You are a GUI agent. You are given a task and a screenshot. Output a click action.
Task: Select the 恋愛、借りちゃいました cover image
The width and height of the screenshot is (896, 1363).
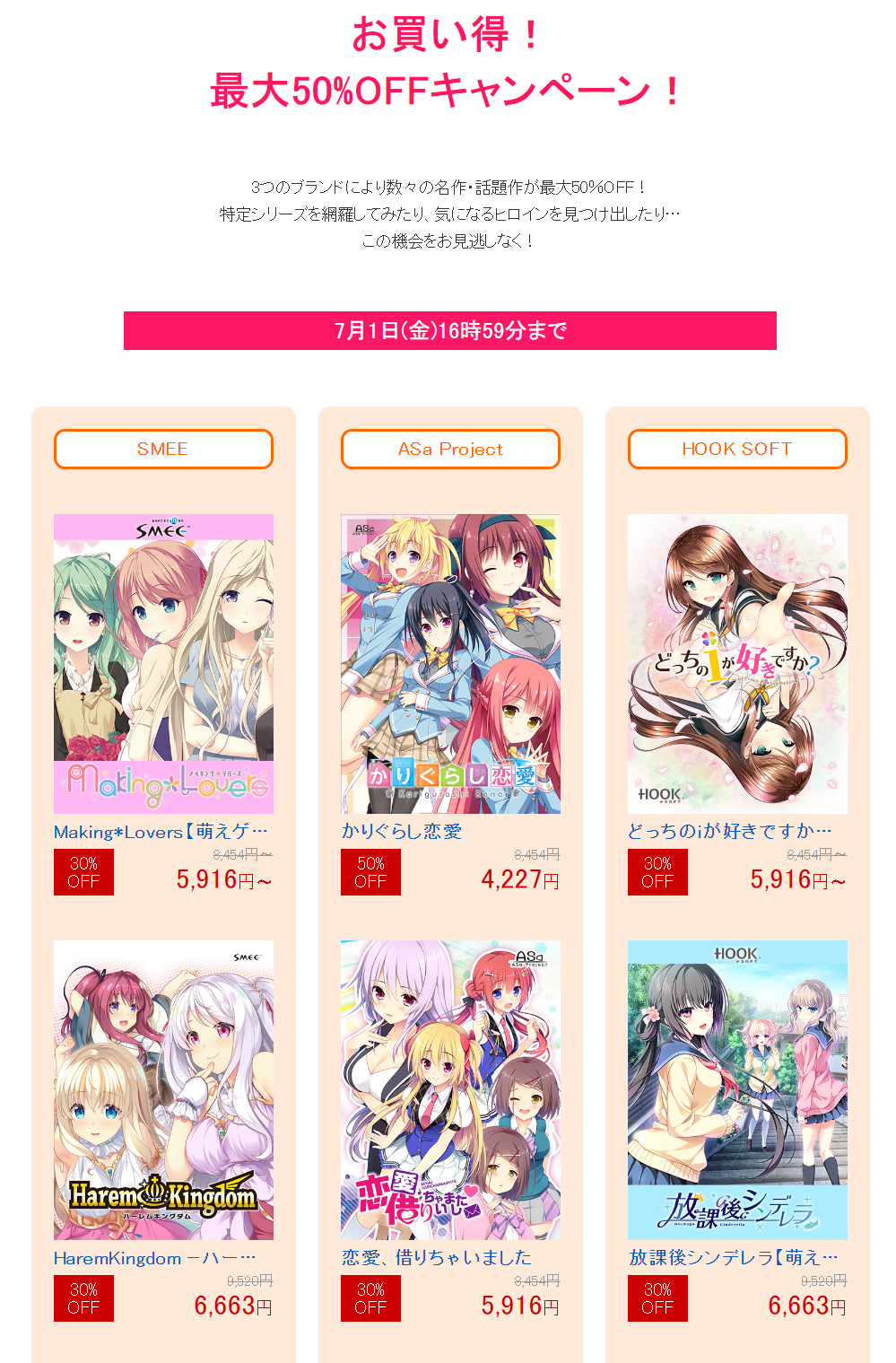[450, 1089]
